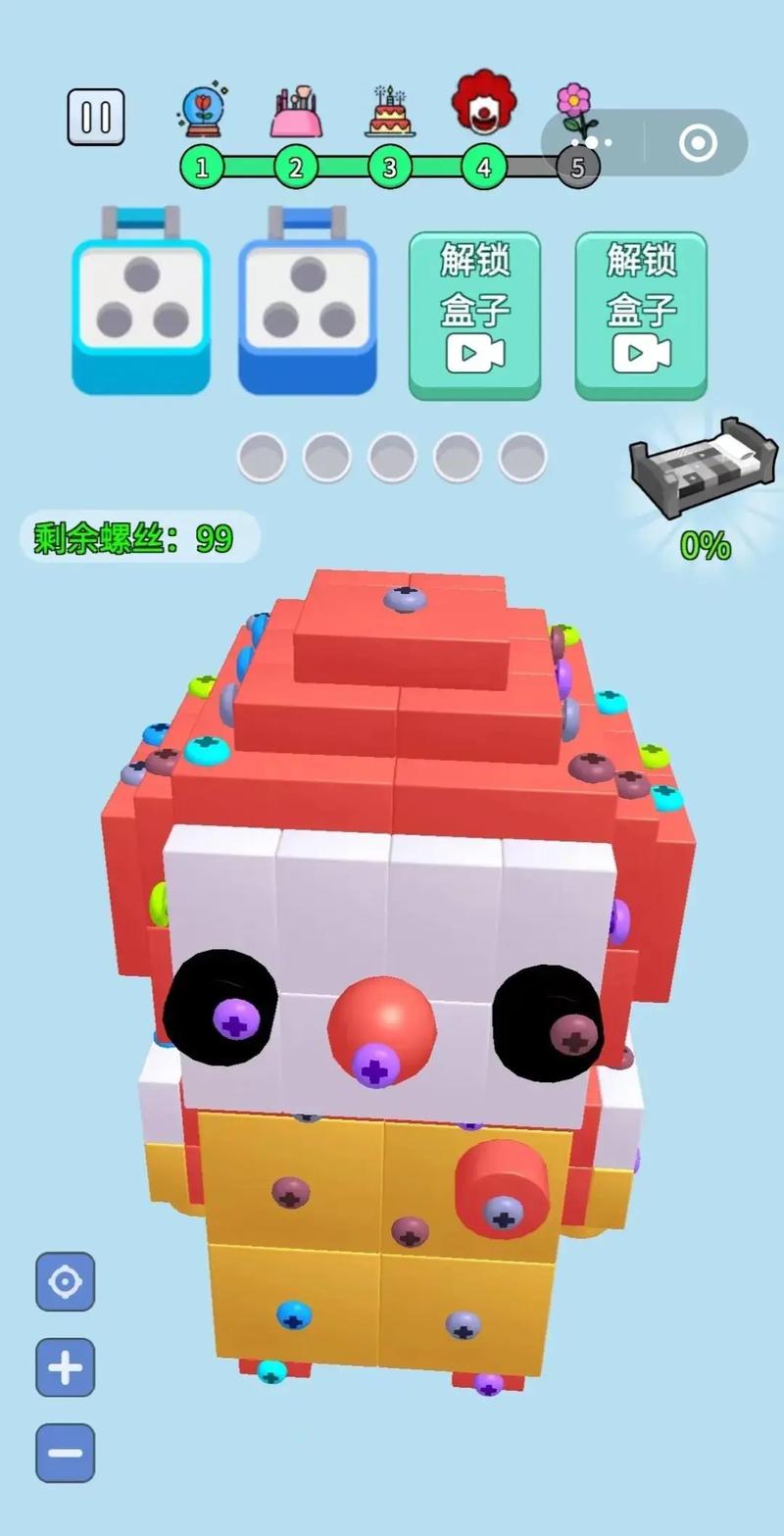The height and width of the screenshot is (1536, 784).
Task: Close the mini-program with the circle button
Action: [x=698, y=143]
